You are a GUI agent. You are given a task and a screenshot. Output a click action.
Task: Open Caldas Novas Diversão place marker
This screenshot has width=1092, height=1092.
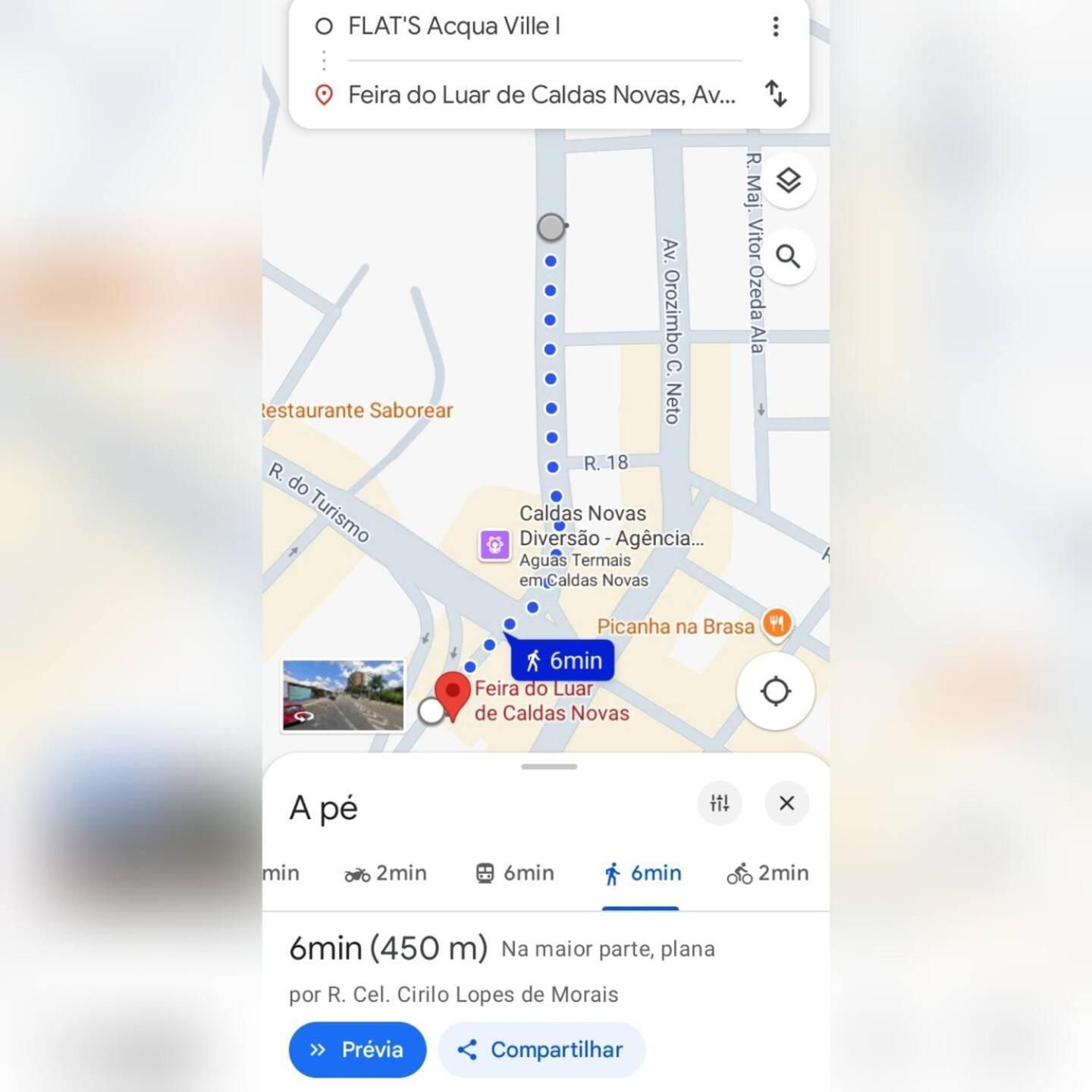point(494,545)
